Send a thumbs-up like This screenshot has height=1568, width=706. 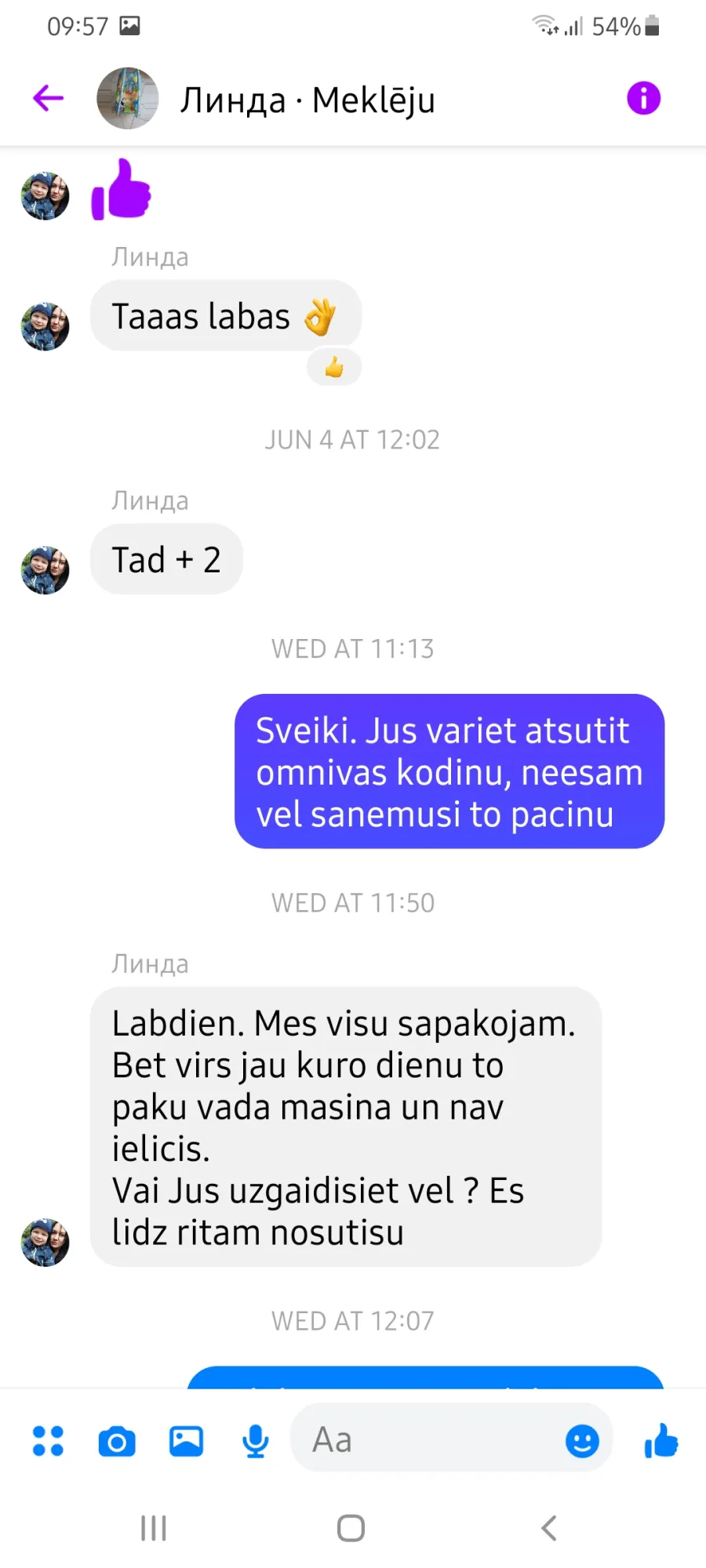point(661,1440)
